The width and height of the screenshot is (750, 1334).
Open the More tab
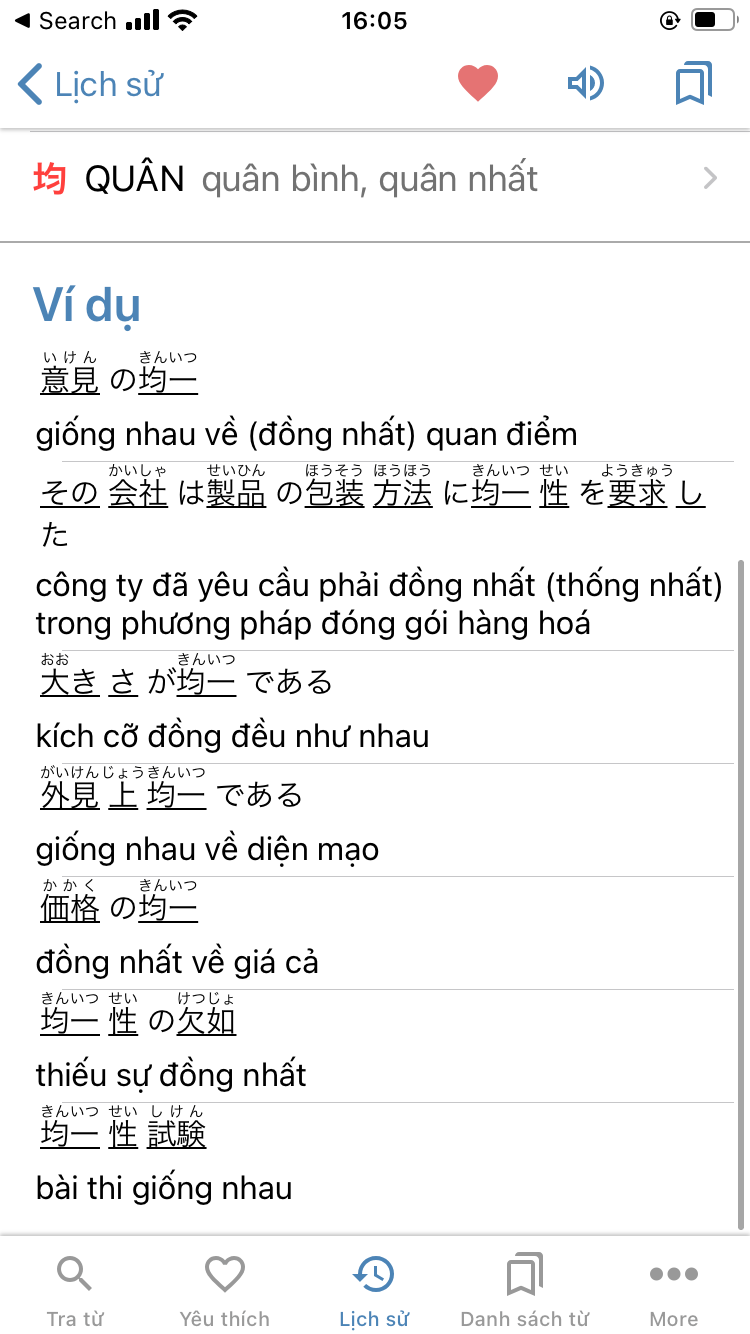coord(674,1290)
